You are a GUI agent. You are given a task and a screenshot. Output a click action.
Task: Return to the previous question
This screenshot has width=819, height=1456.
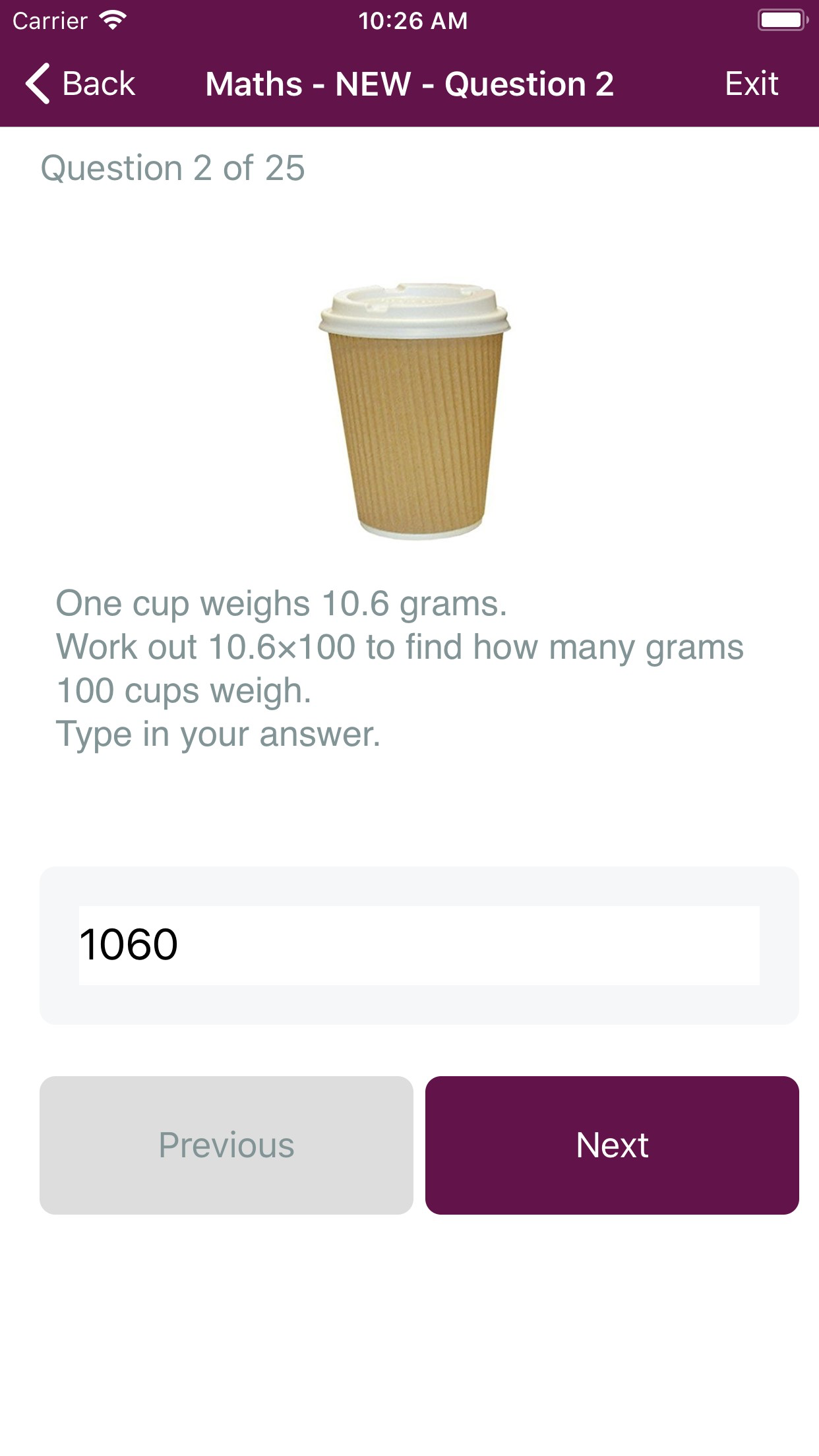[226, 1145]
